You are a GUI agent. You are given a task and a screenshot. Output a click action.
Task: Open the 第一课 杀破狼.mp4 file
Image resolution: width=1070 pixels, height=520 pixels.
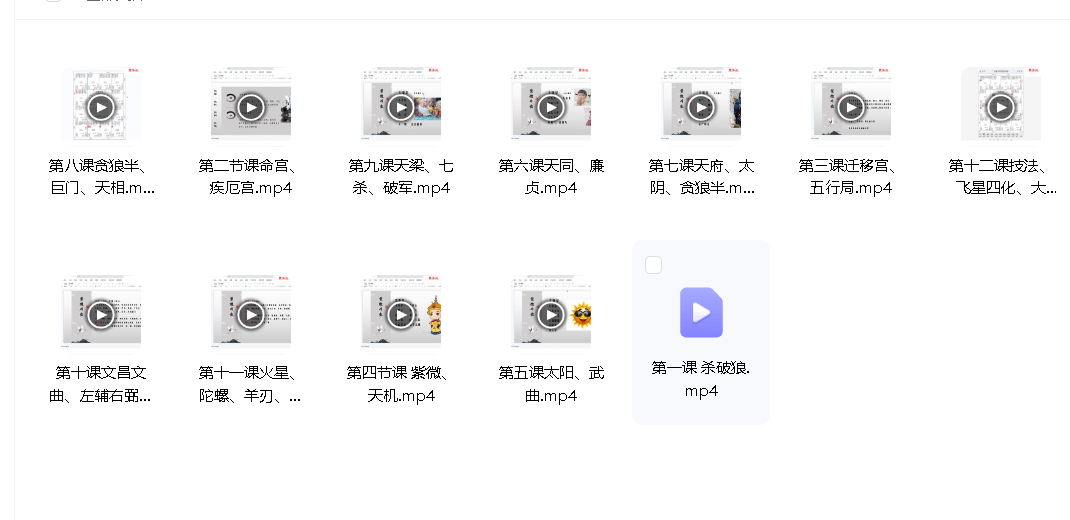[x=701, y=312]
